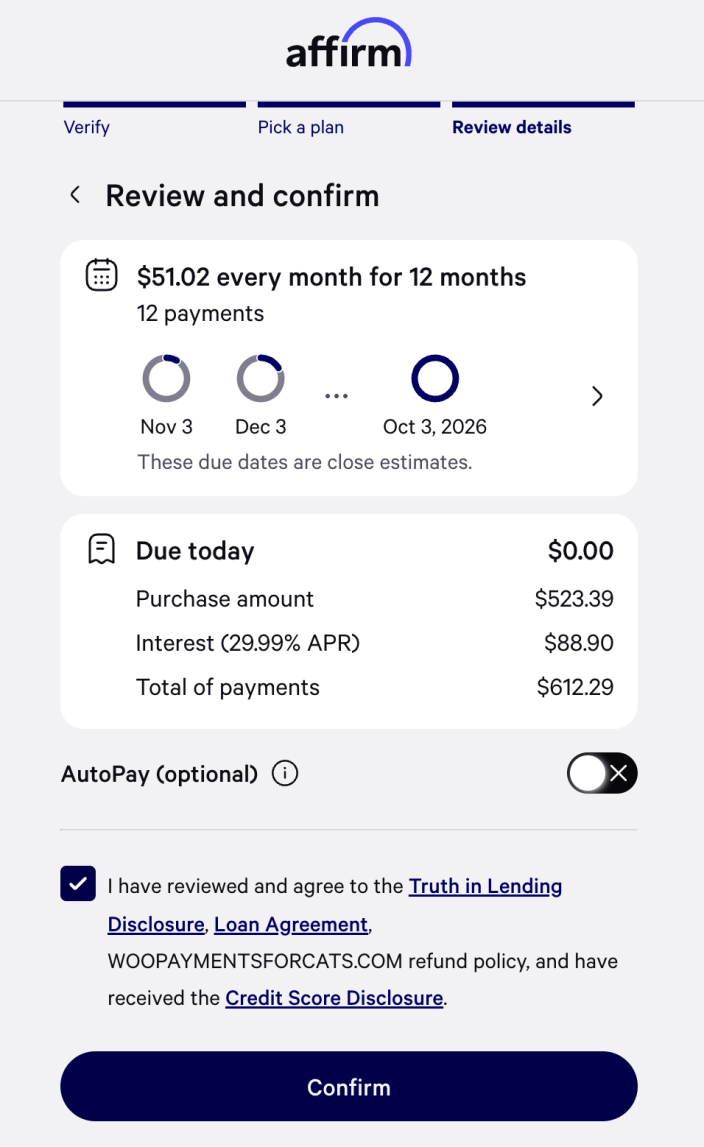Open AutoPay info icon

(x=285, y=774)
